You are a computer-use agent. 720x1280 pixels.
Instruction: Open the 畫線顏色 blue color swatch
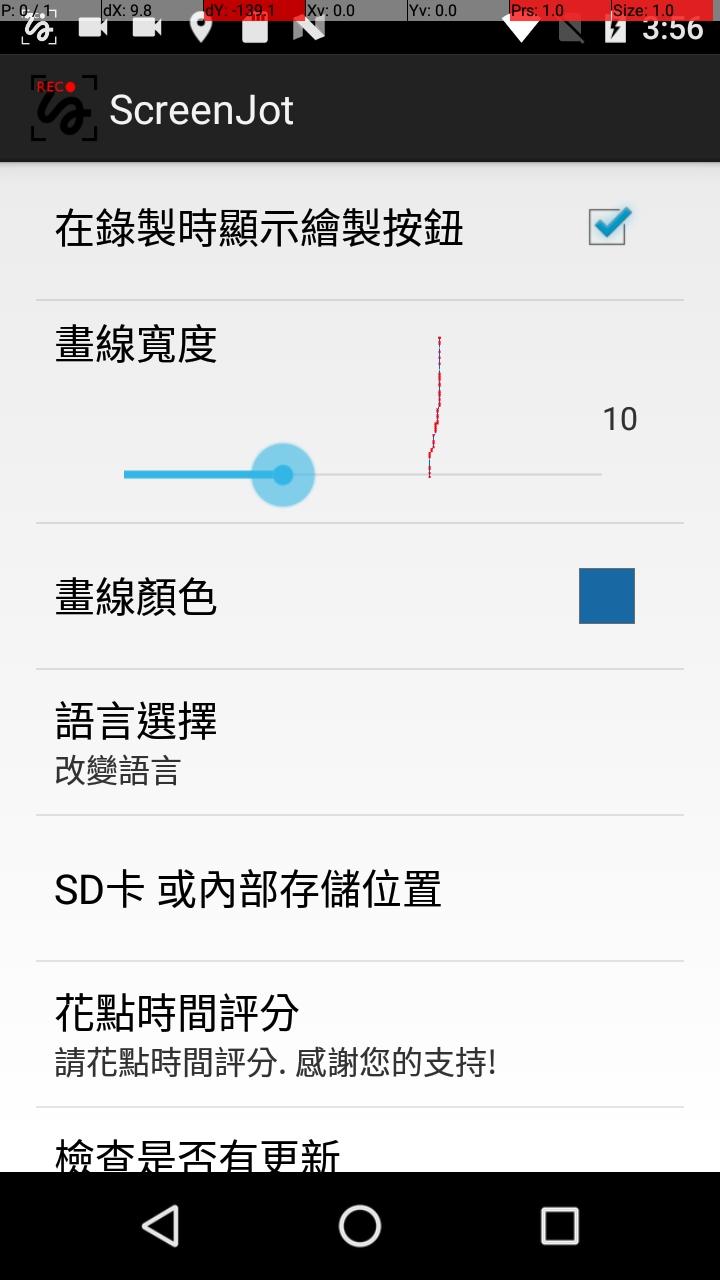pyautogui.click(x=606, y=596)
